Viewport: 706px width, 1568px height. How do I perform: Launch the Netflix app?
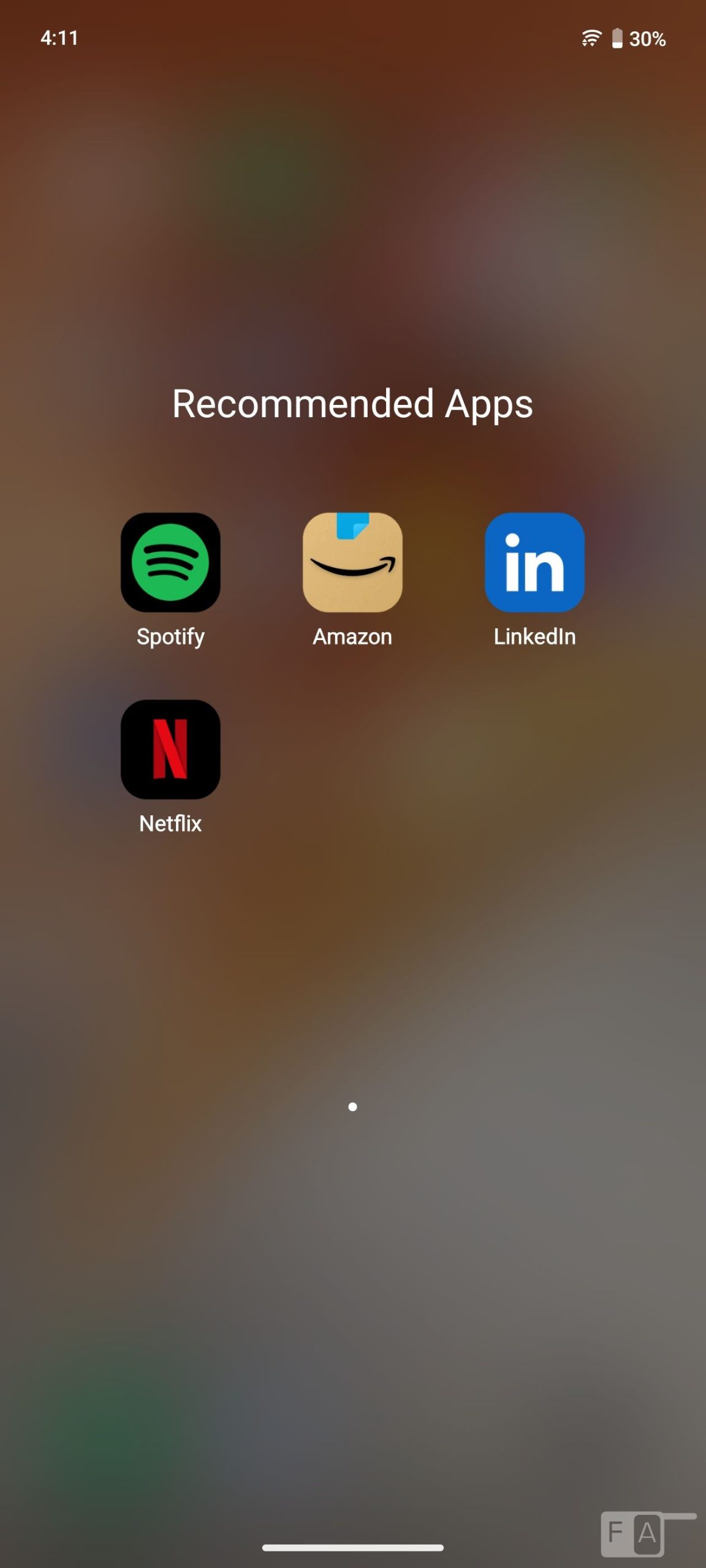tap(170, 749)
